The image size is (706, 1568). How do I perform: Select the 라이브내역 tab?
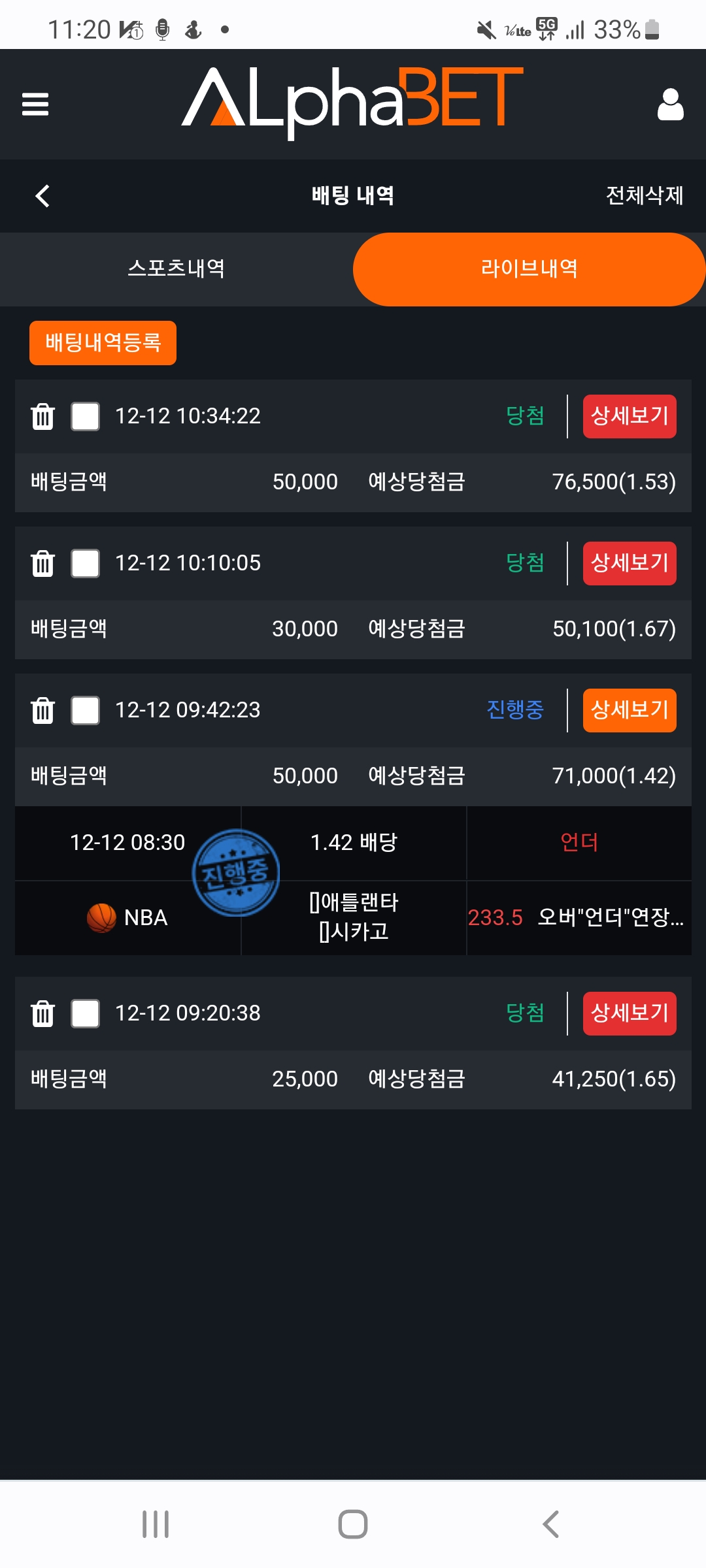[529, 269]
